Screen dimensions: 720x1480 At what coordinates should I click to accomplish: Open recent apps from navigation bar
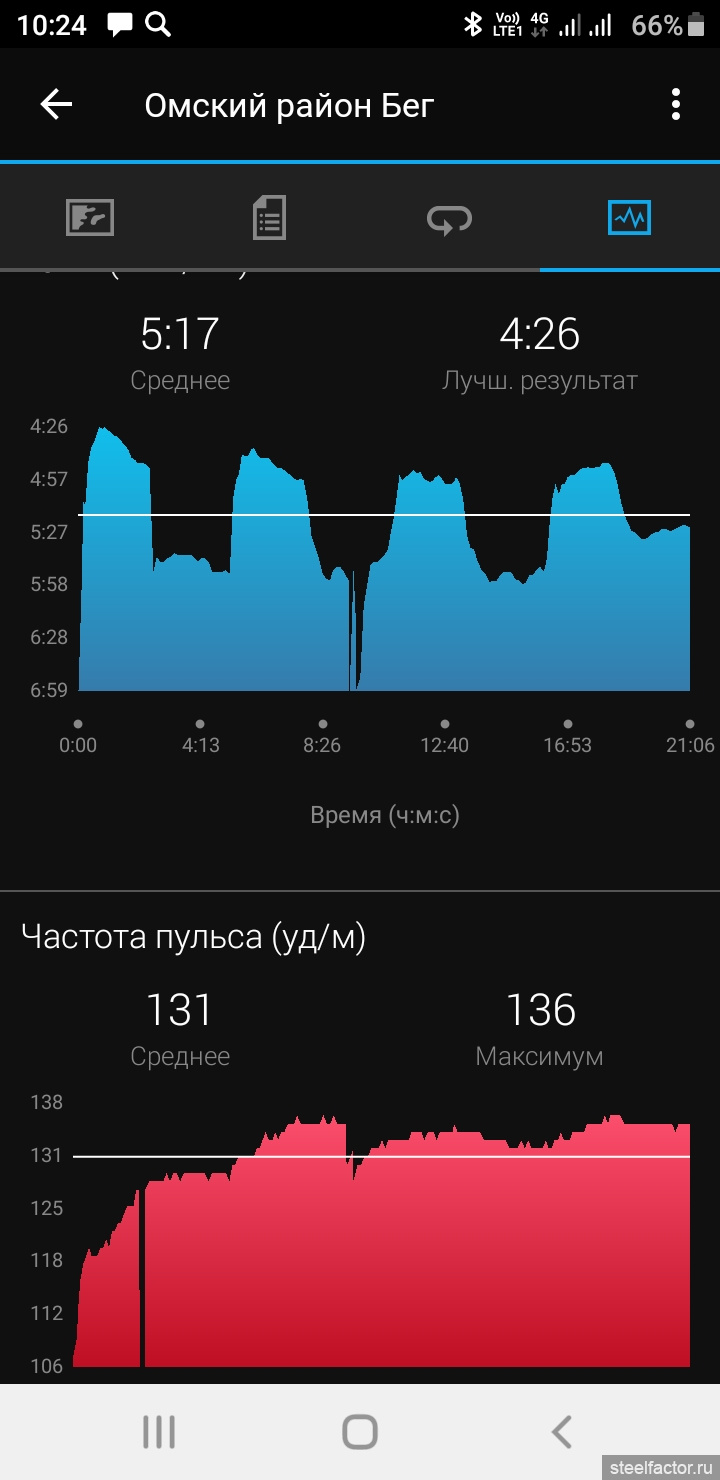[158, 1432]
